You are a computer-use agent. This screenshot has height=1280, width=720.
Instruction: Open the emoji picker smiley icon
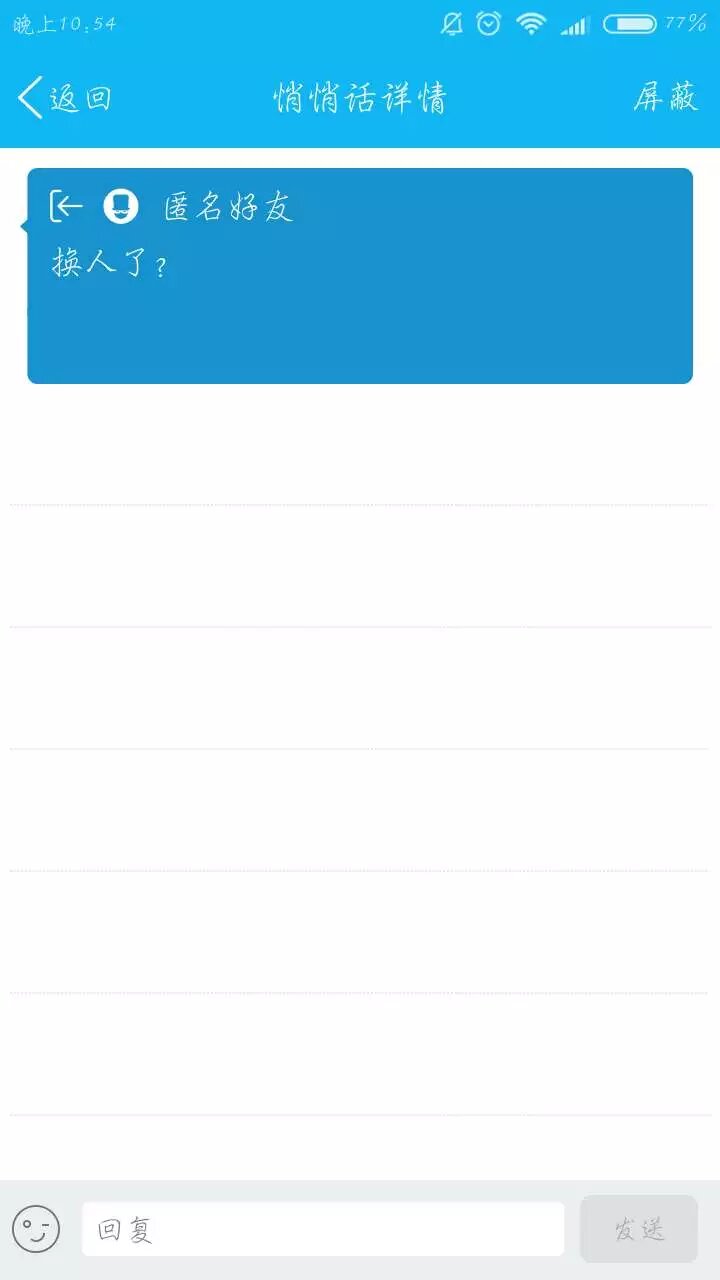pos(36,1229)
